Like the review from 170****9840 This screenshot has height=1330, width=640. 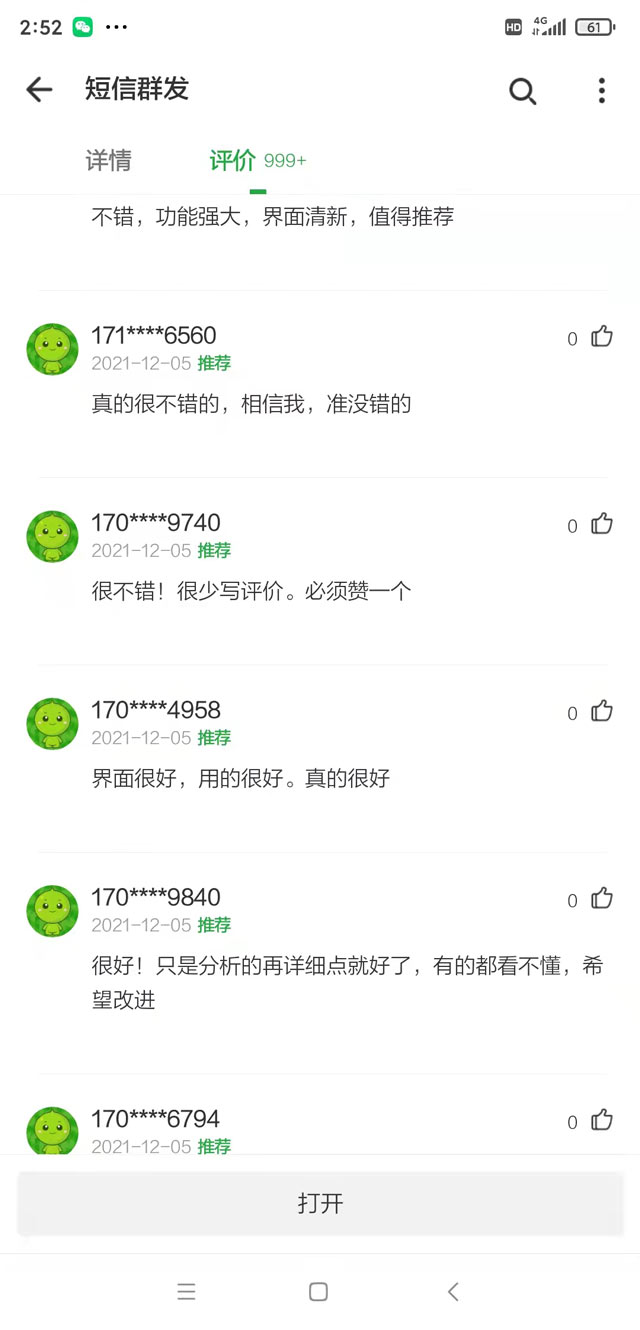(601, 899)
